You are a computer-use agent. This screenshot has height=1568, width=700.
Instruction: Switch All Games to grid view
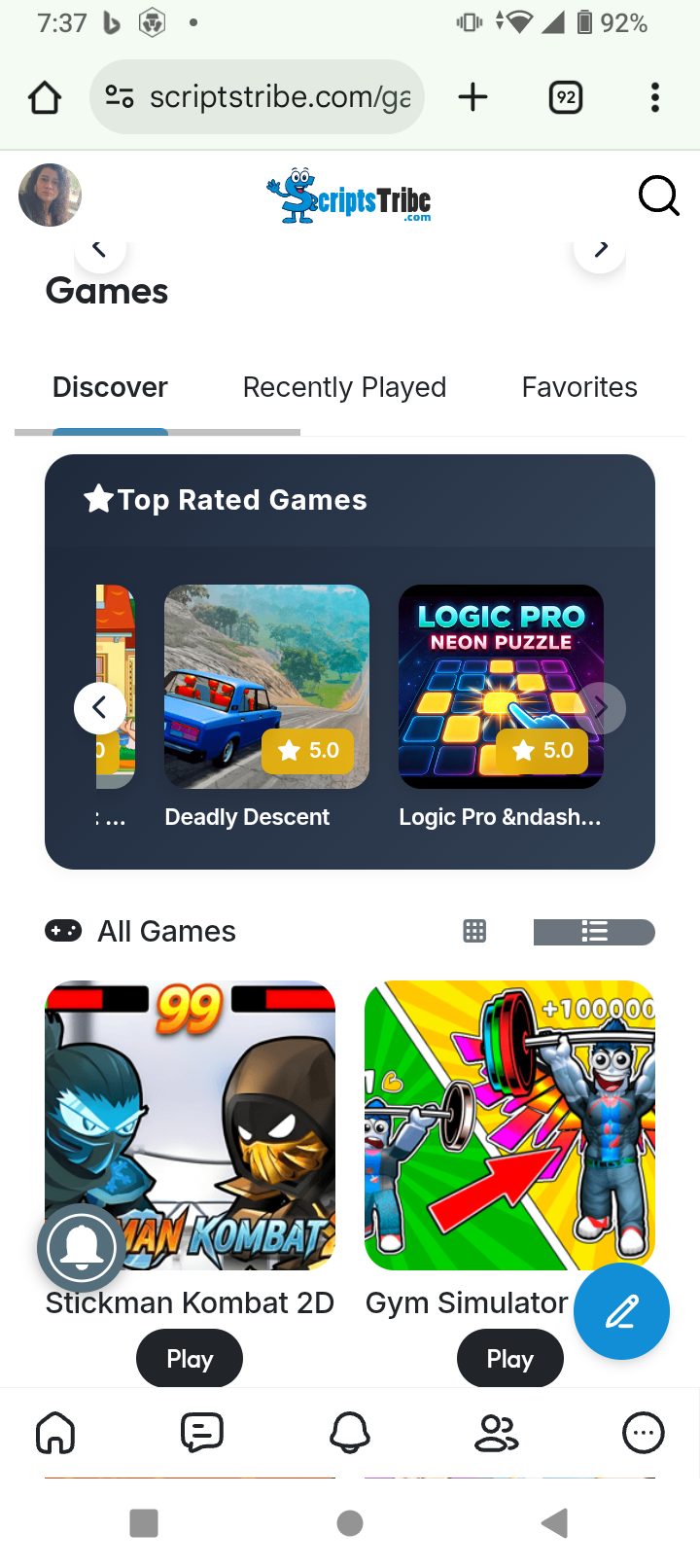474,932
